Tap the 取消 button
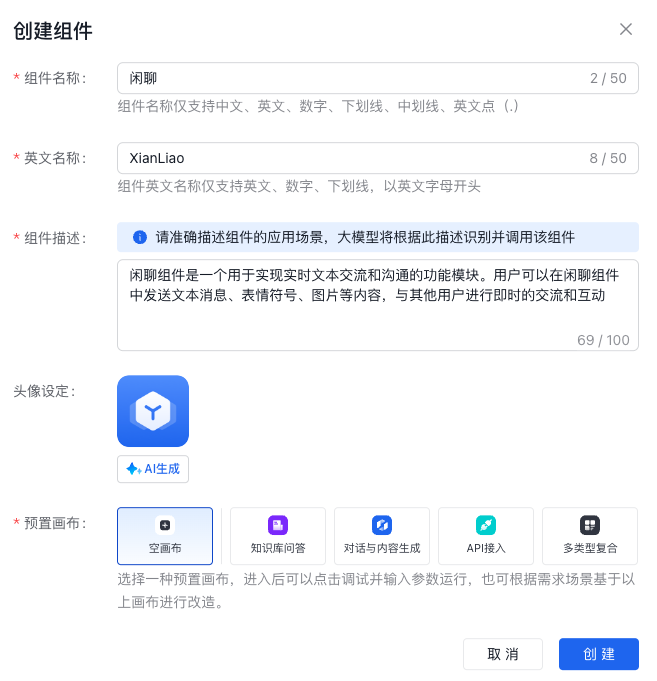This screenshot has height=681, width=657. pos(503,654)
